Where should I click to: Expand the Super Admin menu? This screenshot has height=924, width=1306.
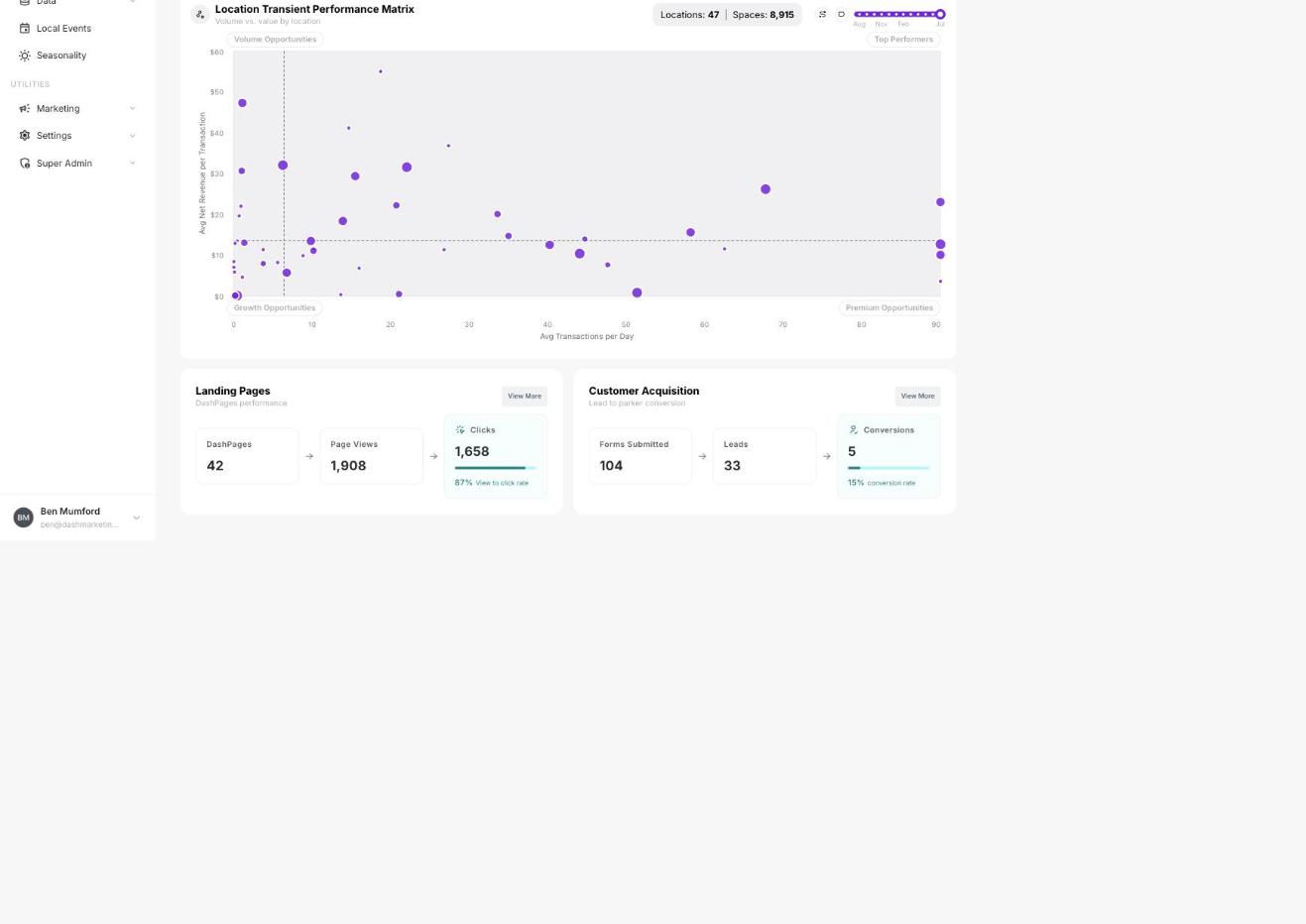77,164
